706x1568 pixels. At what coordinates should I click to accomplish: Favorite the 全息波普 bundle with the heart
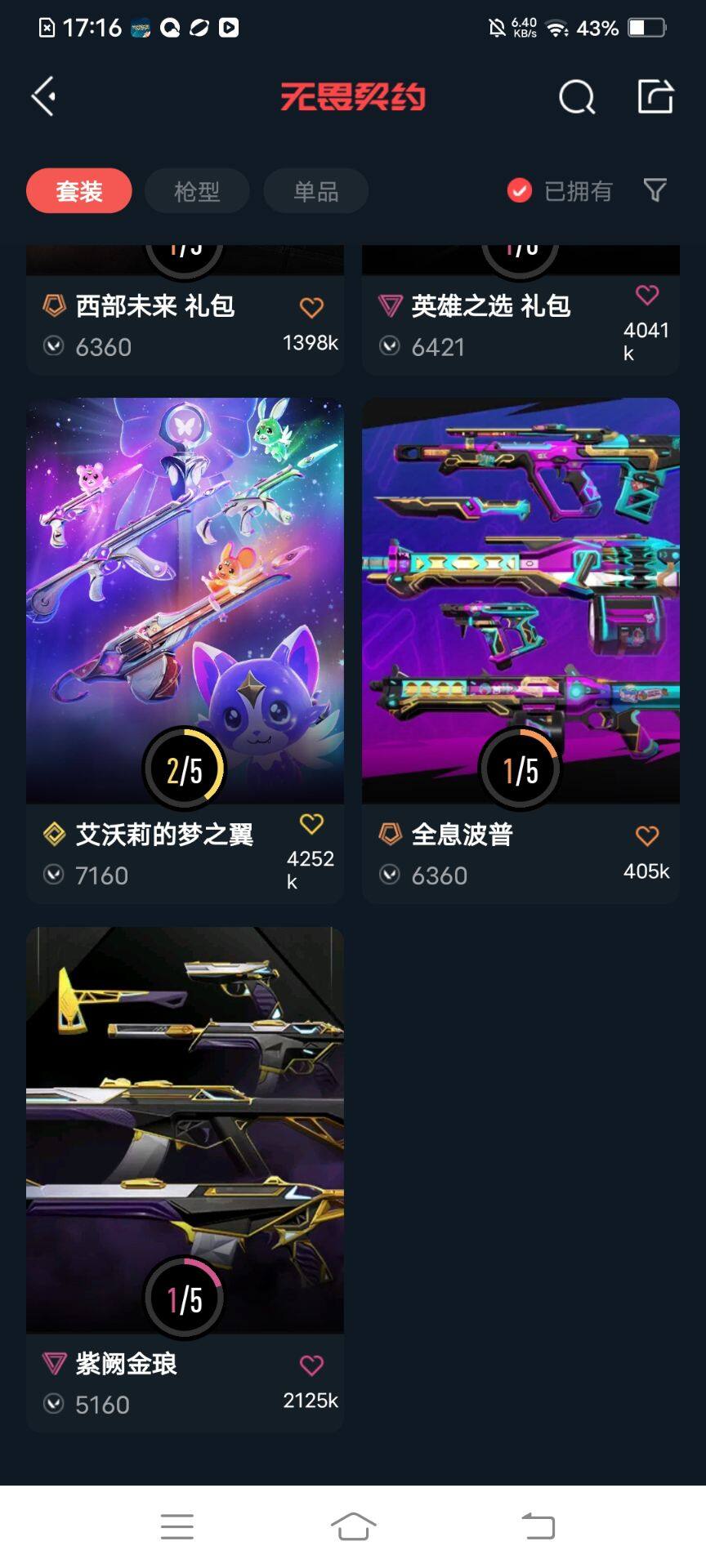click(647, 836)
